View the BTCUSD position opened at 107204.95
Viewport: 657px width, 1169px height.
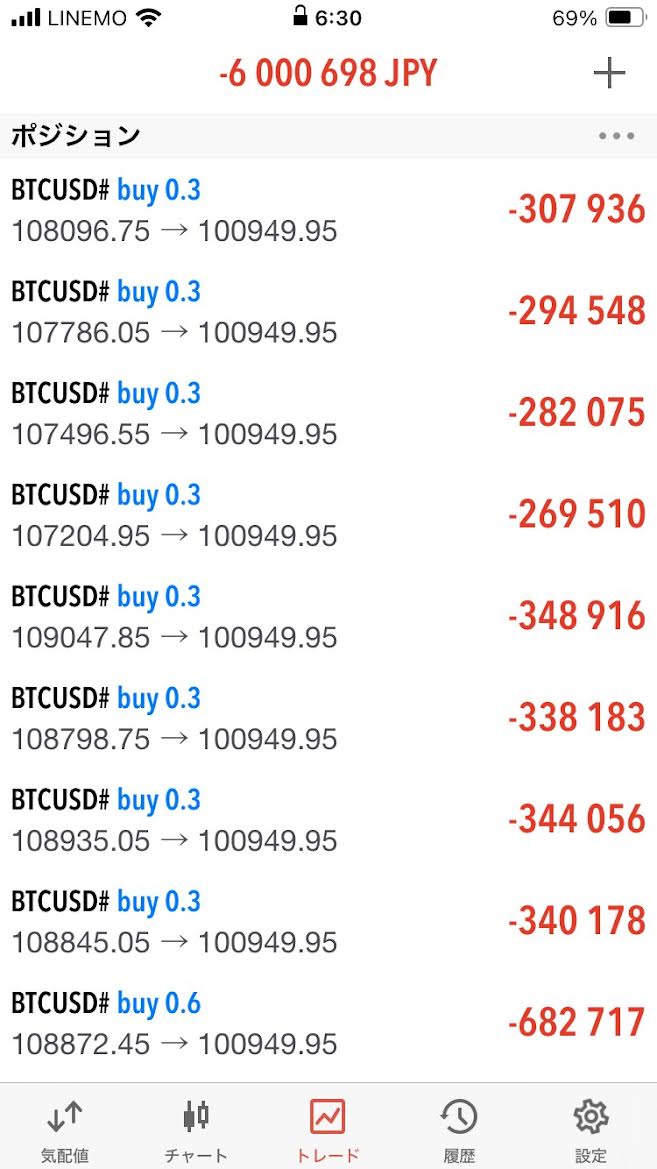point(328,515)
